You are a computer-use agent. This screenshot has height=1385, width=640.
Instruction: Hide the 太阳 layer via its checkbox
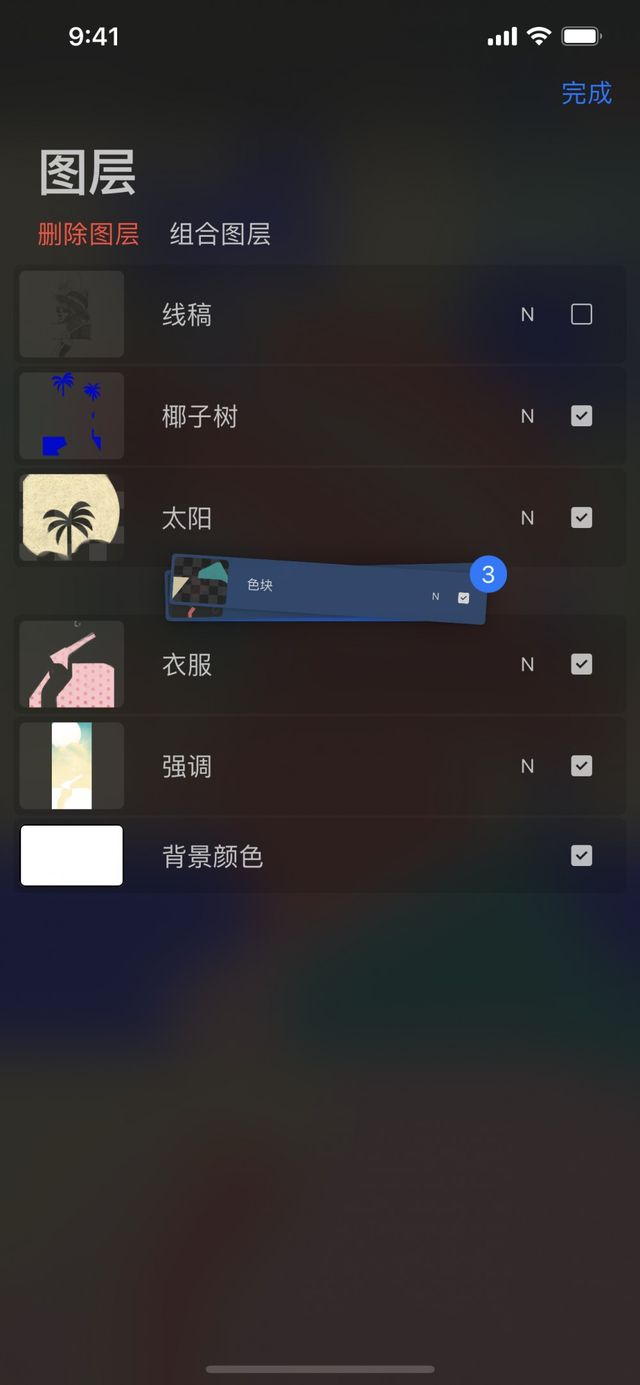(x=581, y=518)
